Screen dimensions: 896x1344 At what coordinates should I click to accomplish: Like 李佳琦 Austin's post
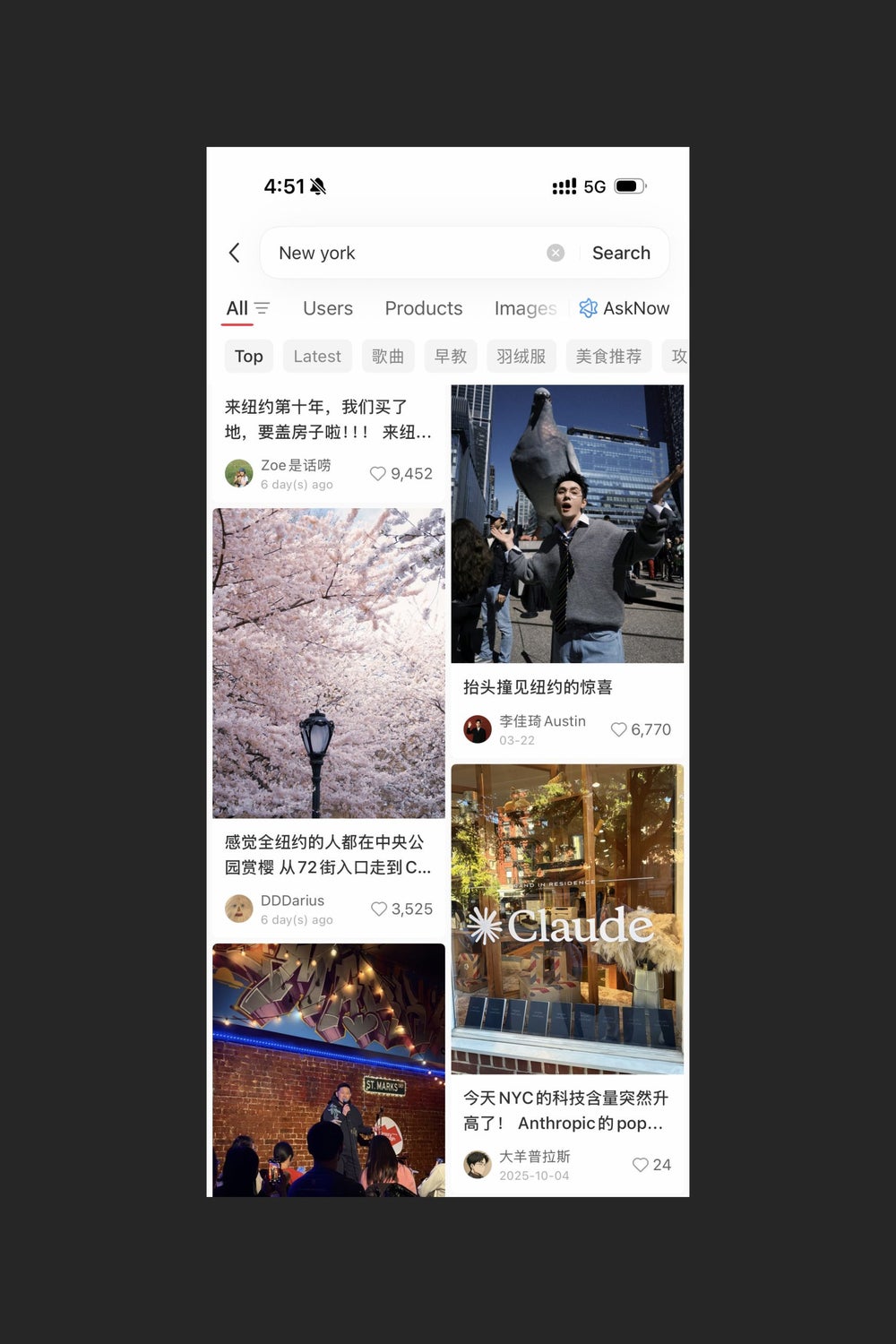coord(618,729)
